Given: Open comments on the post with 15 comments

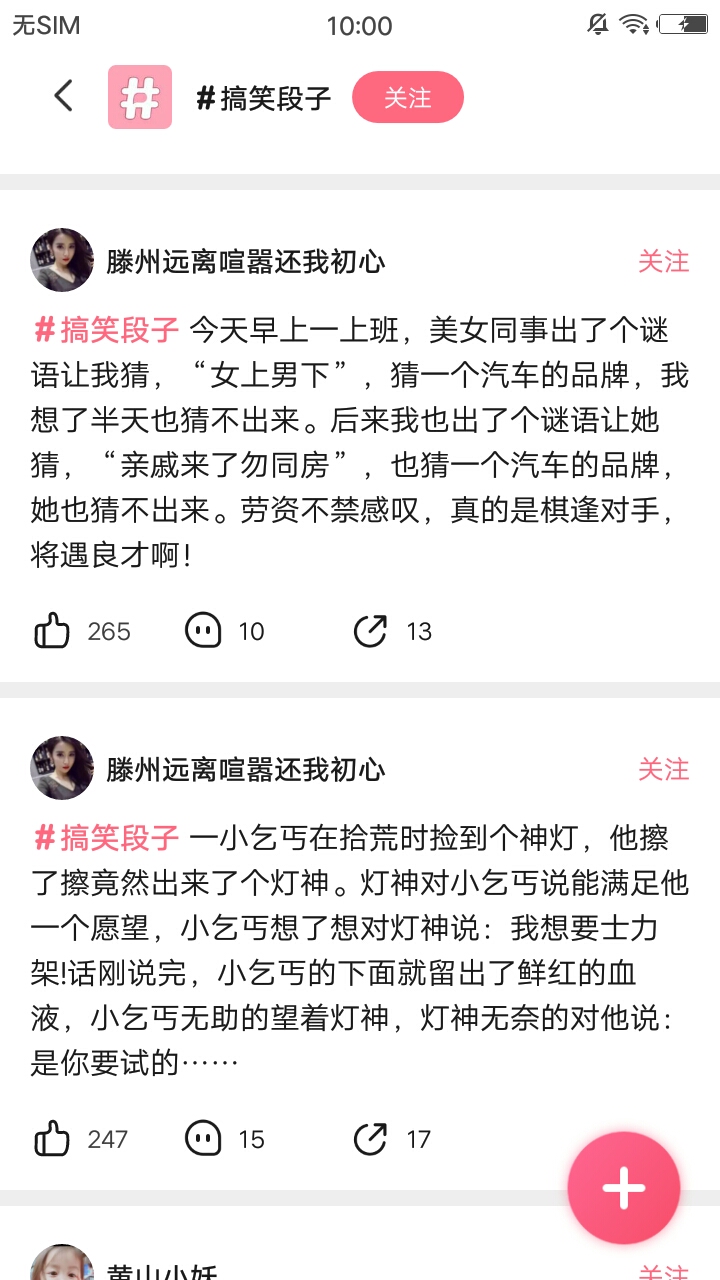Looking at the screenshot, I should pos(203,1139).
